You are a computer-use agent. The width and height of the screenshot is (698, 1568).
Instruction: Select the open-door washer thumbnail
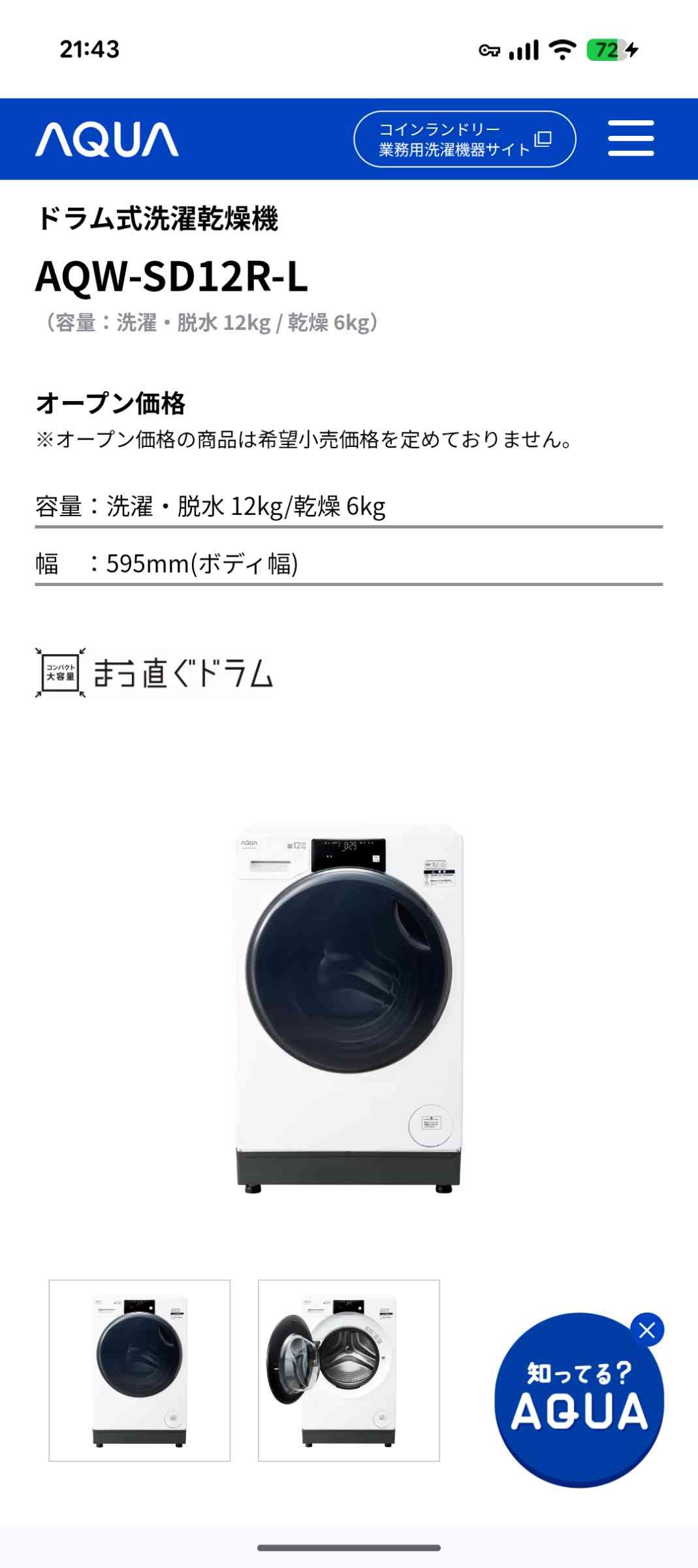(349, 1370)
